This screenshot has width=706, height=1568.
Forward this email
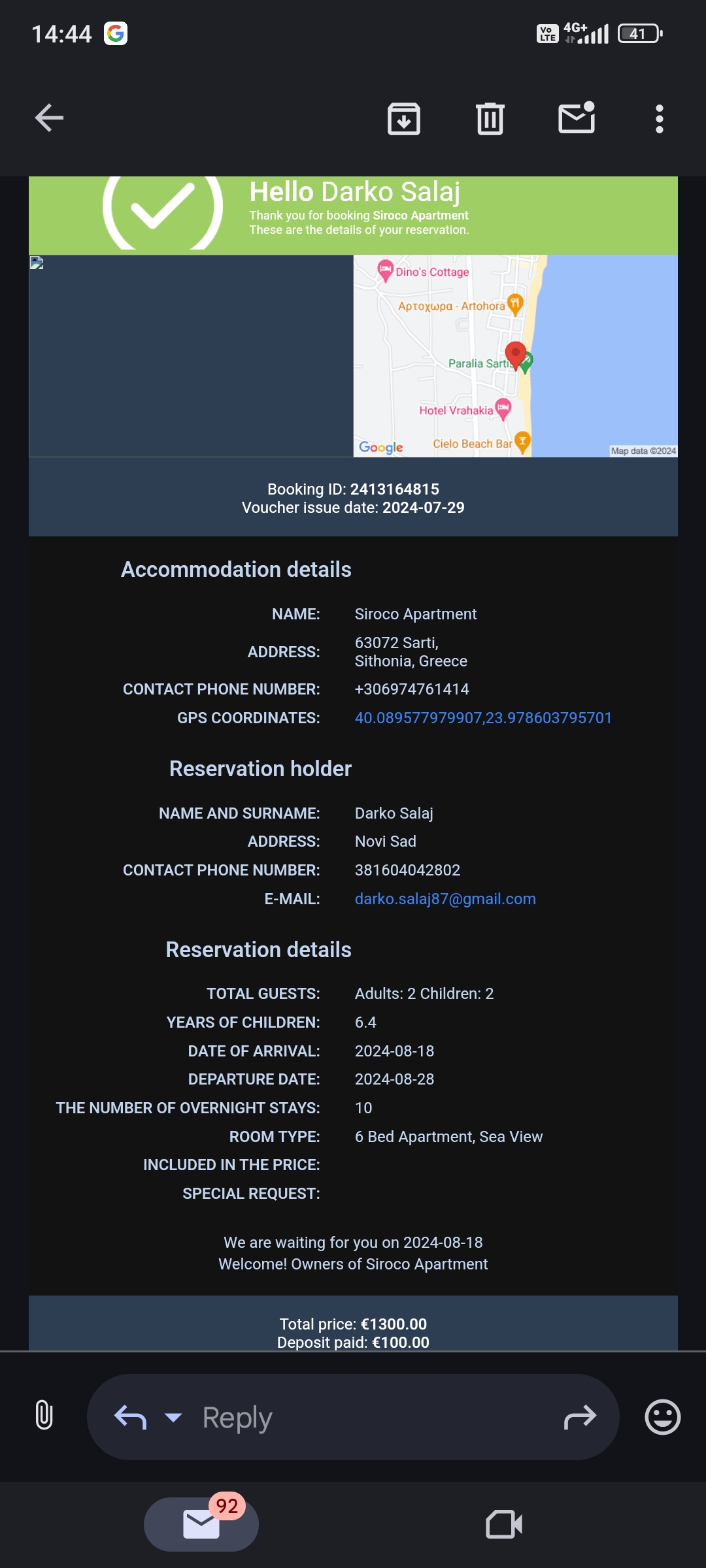pos(580,1417)
